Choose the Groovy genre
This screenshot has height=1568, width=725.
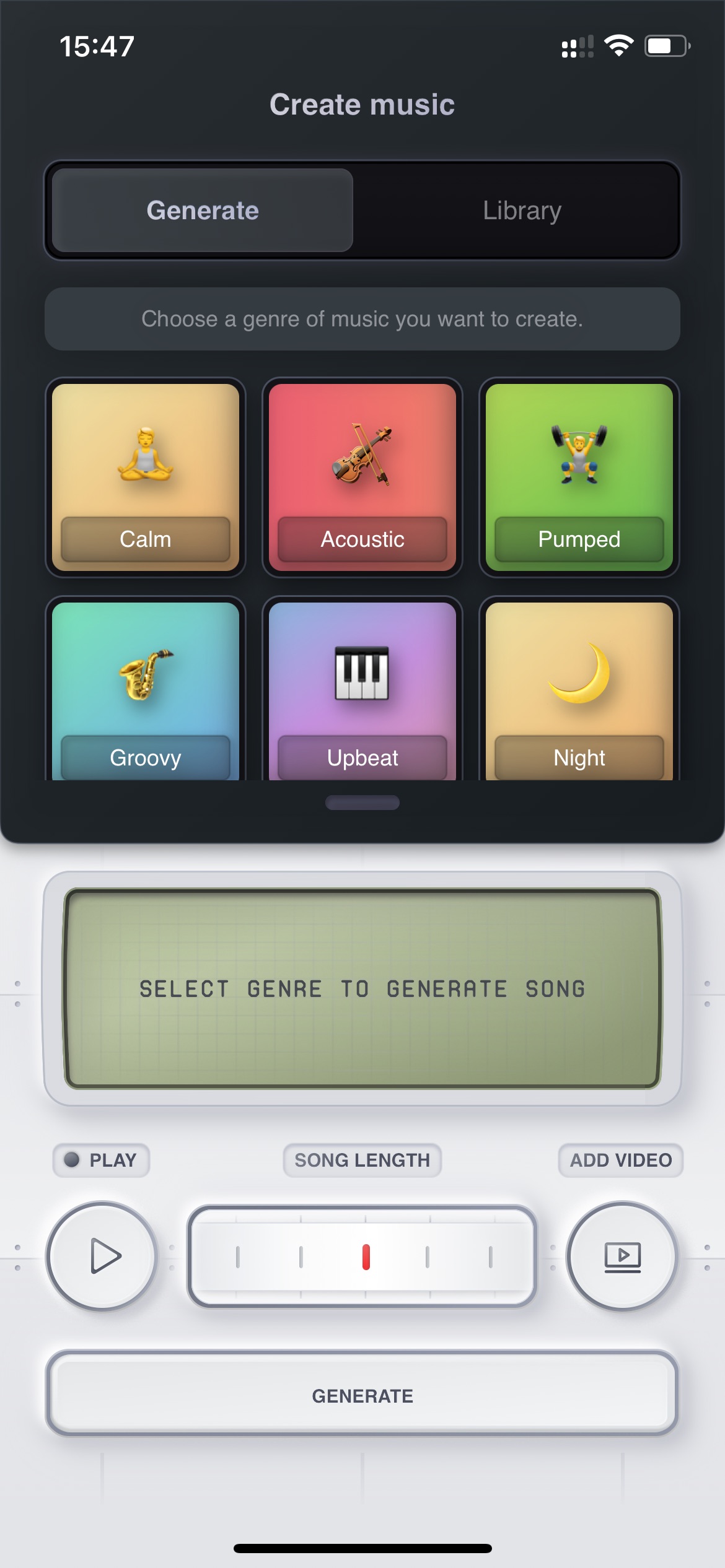click(146, 691)
